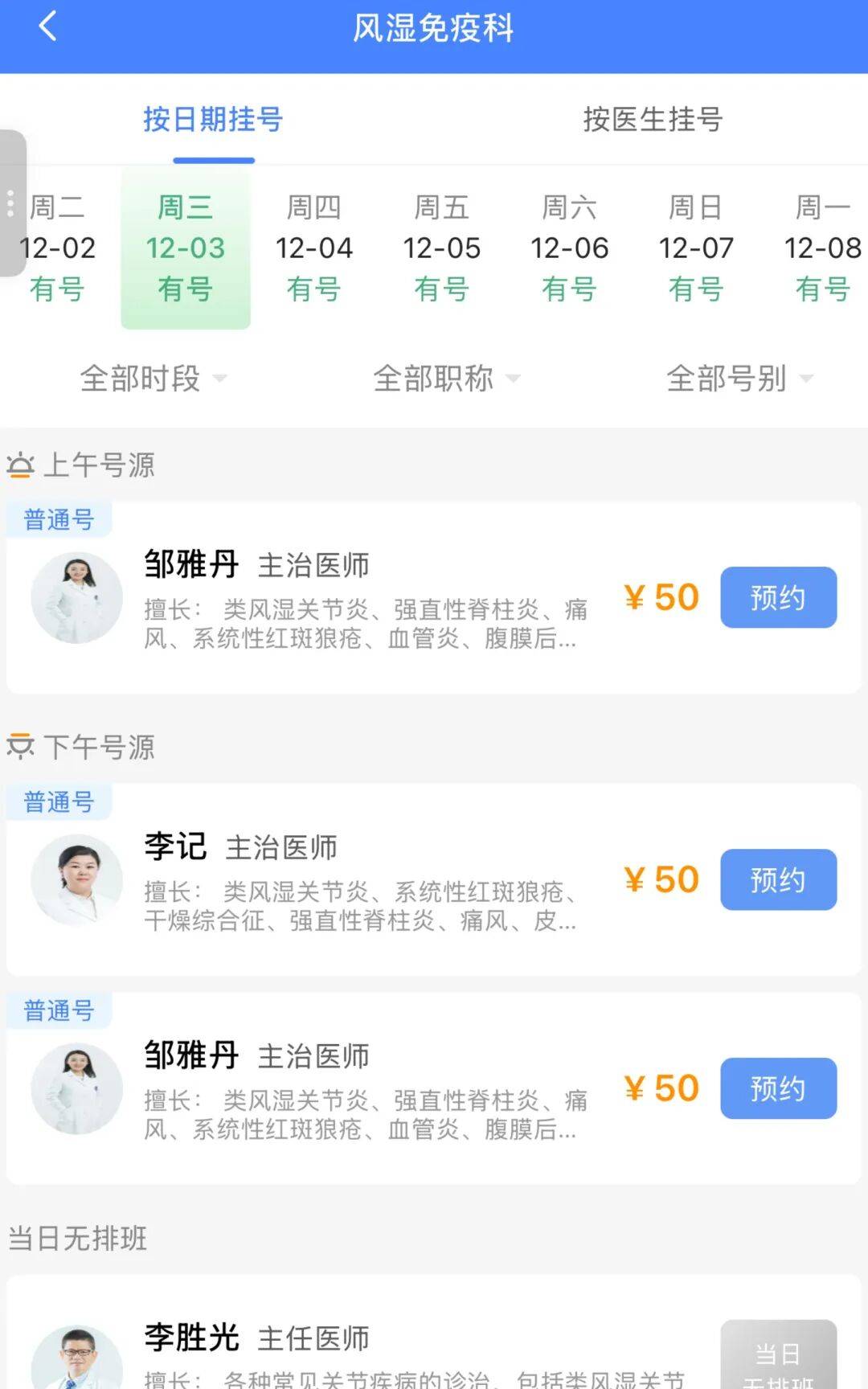Select the 按日期挂号 tab

[211, 121]
